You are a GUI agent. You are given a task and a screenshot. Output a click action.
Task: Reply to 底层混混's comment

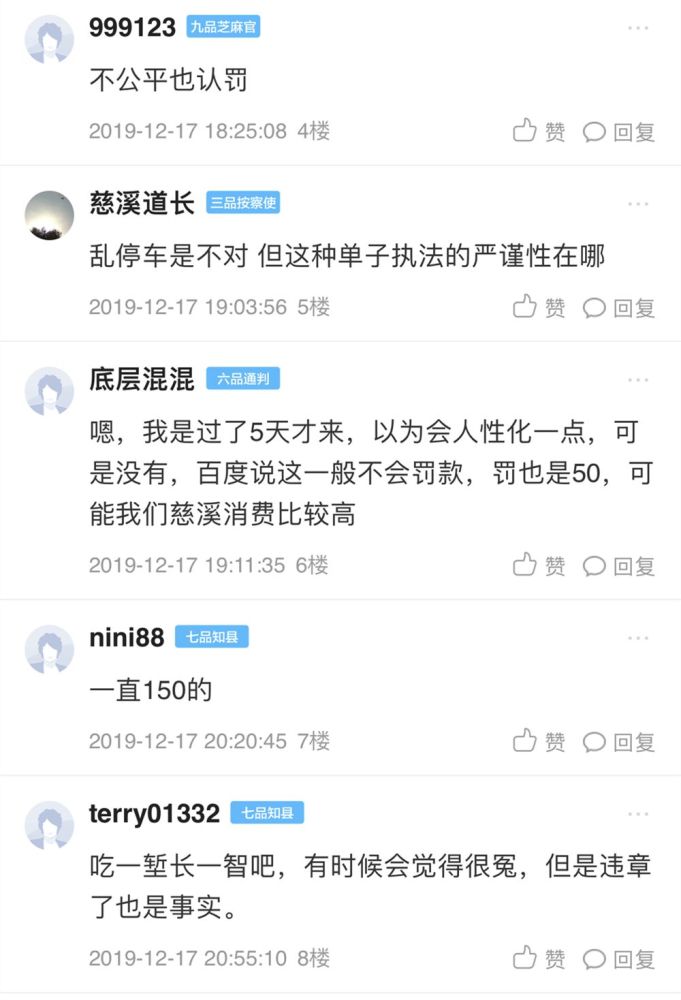tap(619, 565)
